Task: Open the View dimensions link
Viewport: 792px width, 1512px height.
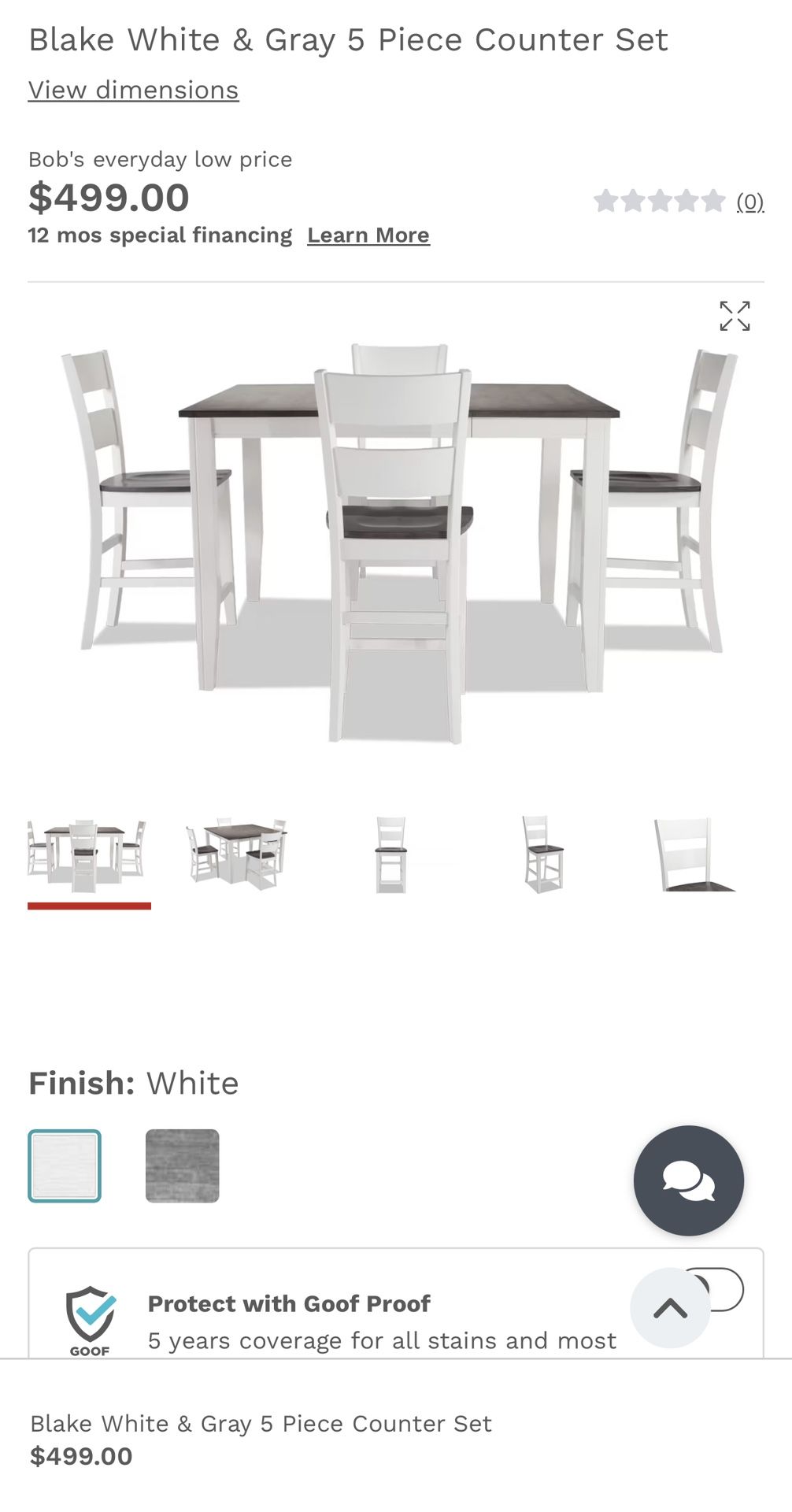Action: [133, 90]
